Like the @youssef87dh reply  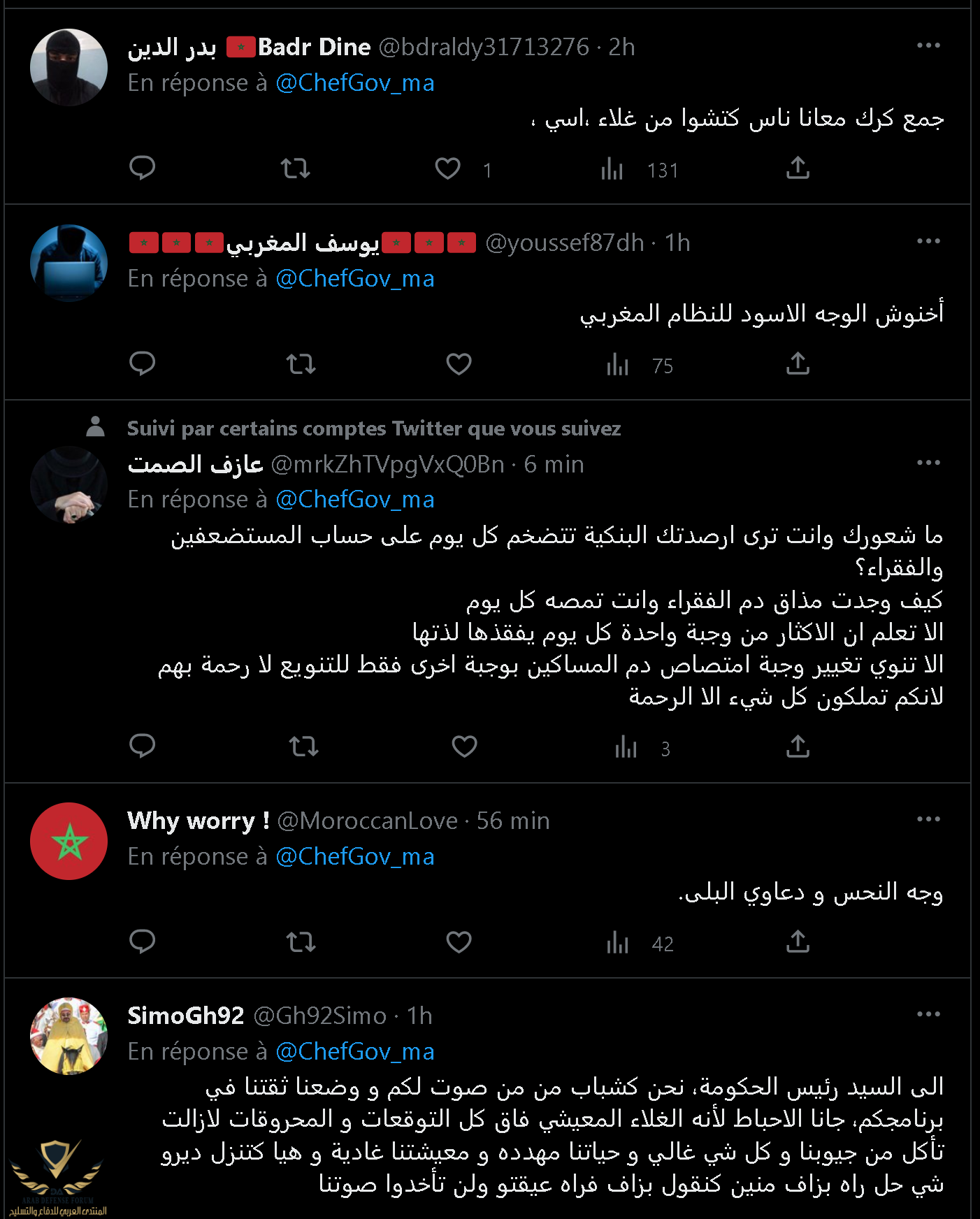pos(459,364)
